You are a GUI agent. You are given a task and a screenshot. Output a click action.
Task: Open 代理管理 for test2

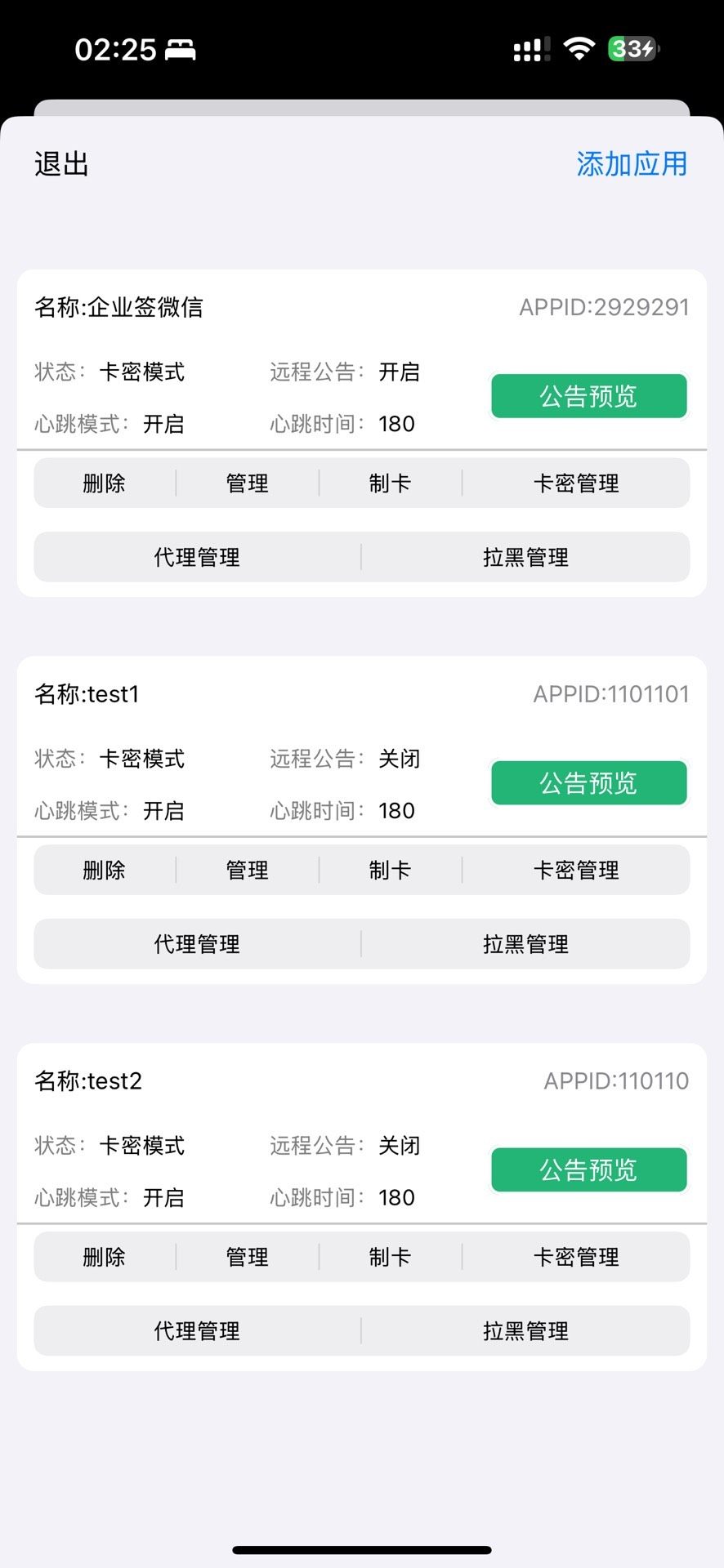pos(197,1331)
